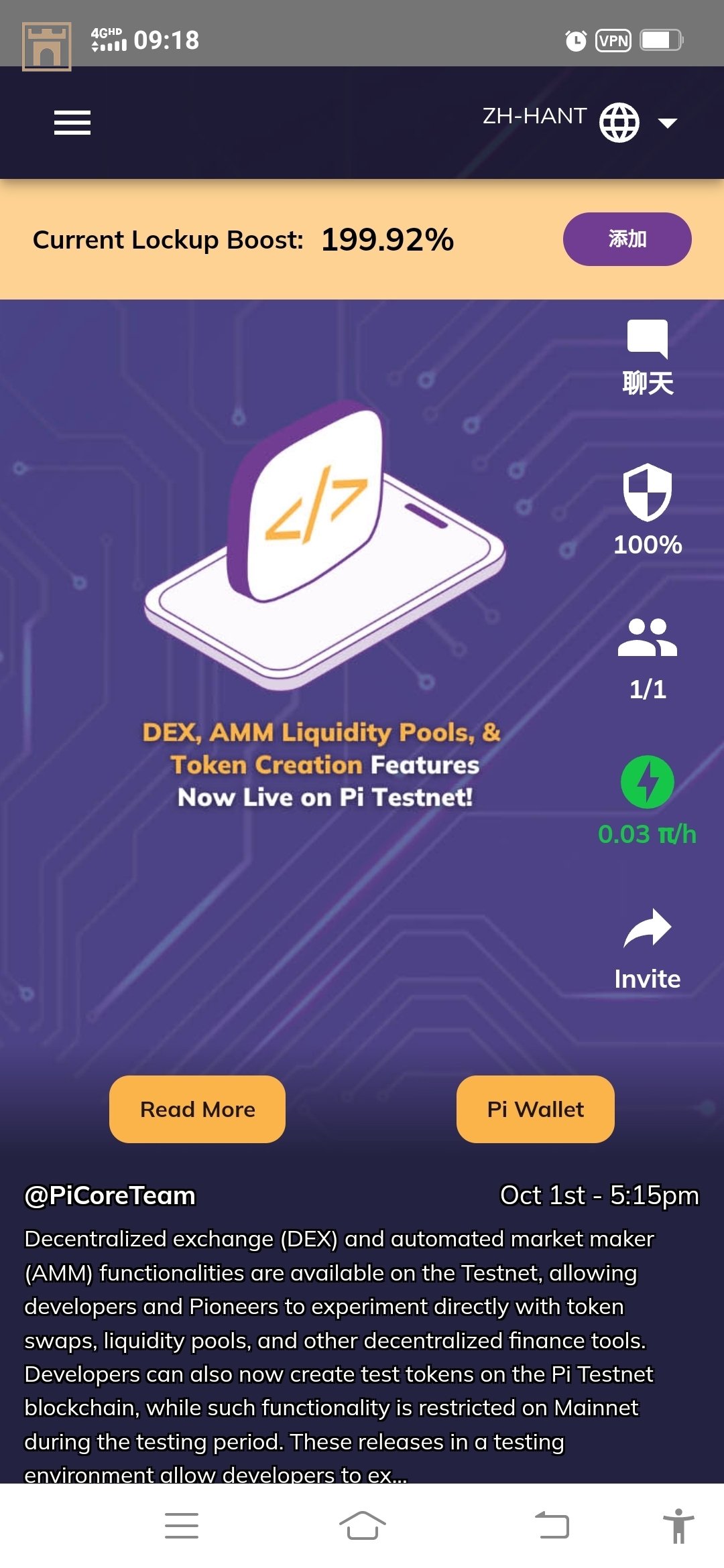
Task: Tap the system back button
Action: (552, 1526)
